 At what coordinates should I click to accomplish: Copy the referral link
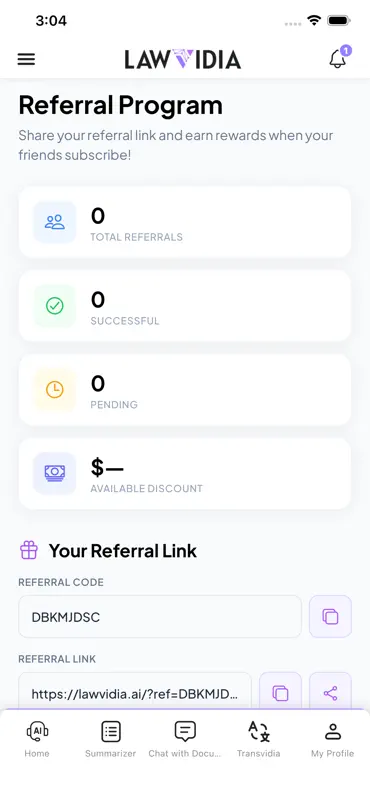281,693
